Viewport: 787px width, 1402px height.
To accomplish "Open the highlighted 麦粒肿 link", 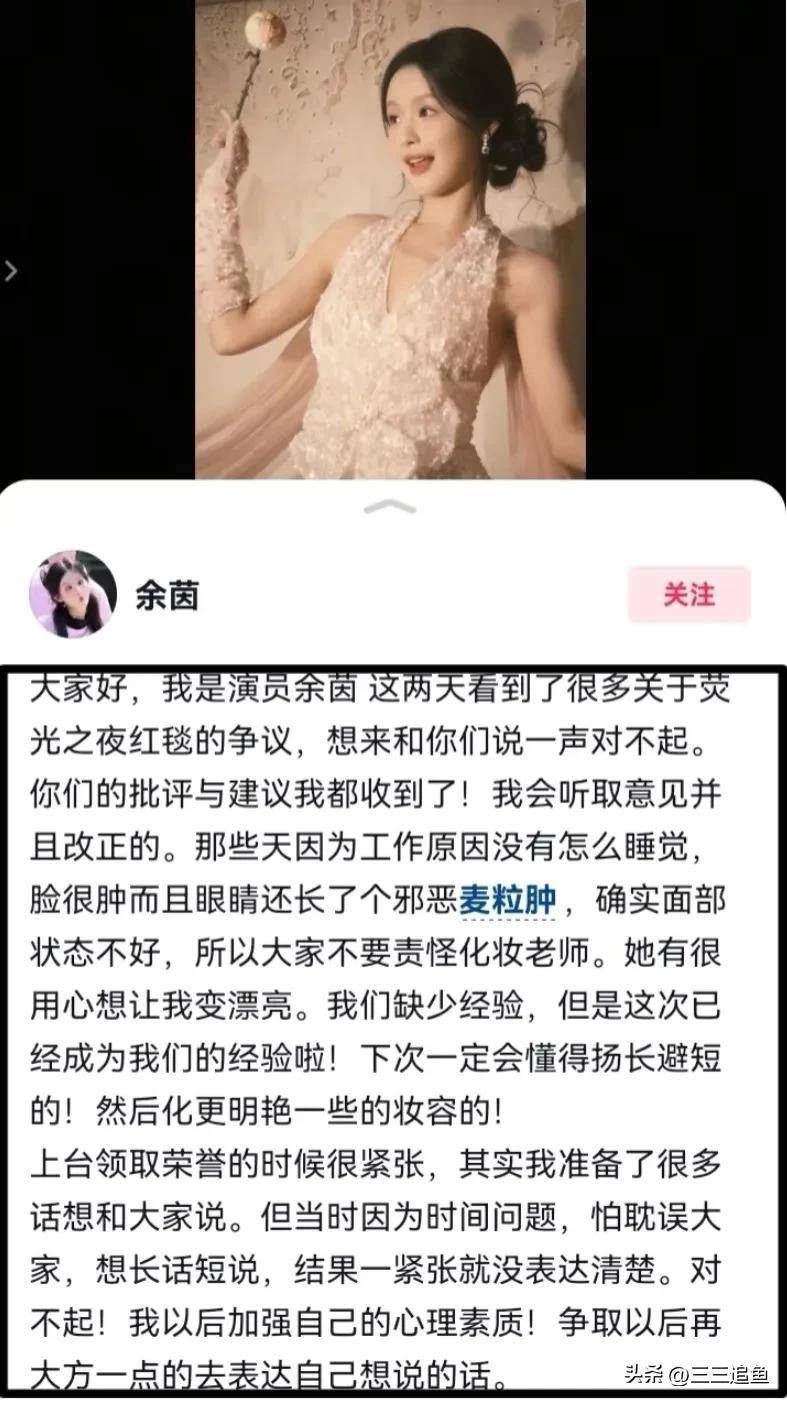I will [x=508, y=900].
